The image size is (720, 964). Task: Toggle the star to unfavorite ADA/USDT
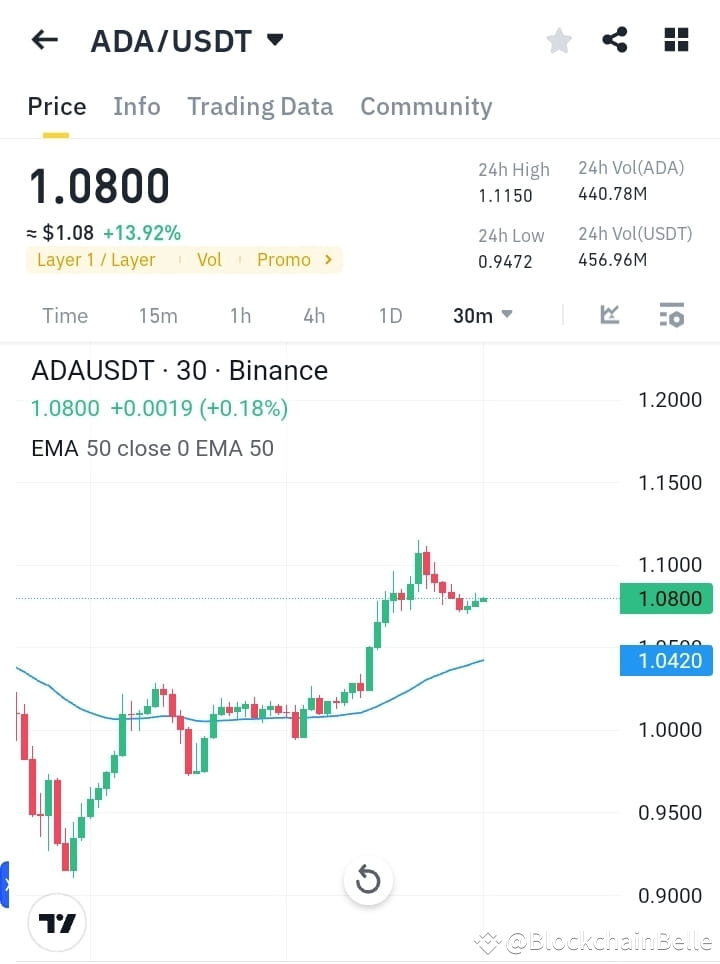tap(559, 40)
